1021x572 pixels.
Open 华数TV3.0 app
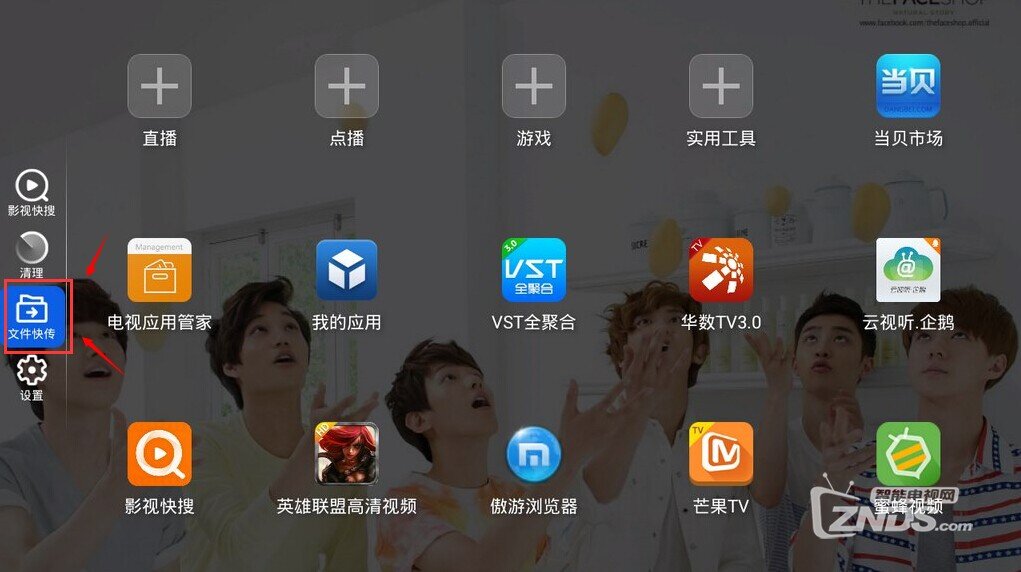click(720, 270)
